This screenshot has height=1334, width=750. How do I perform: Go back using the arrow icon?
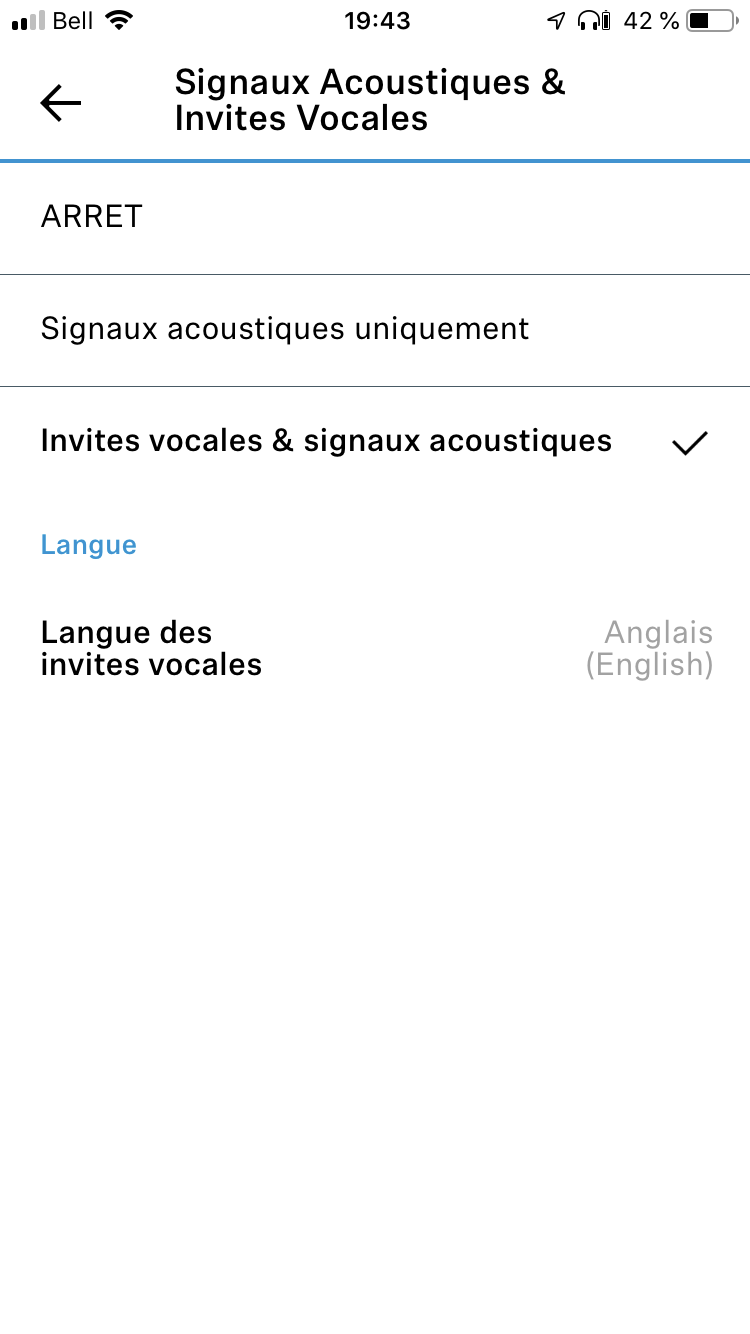[61, 102]
